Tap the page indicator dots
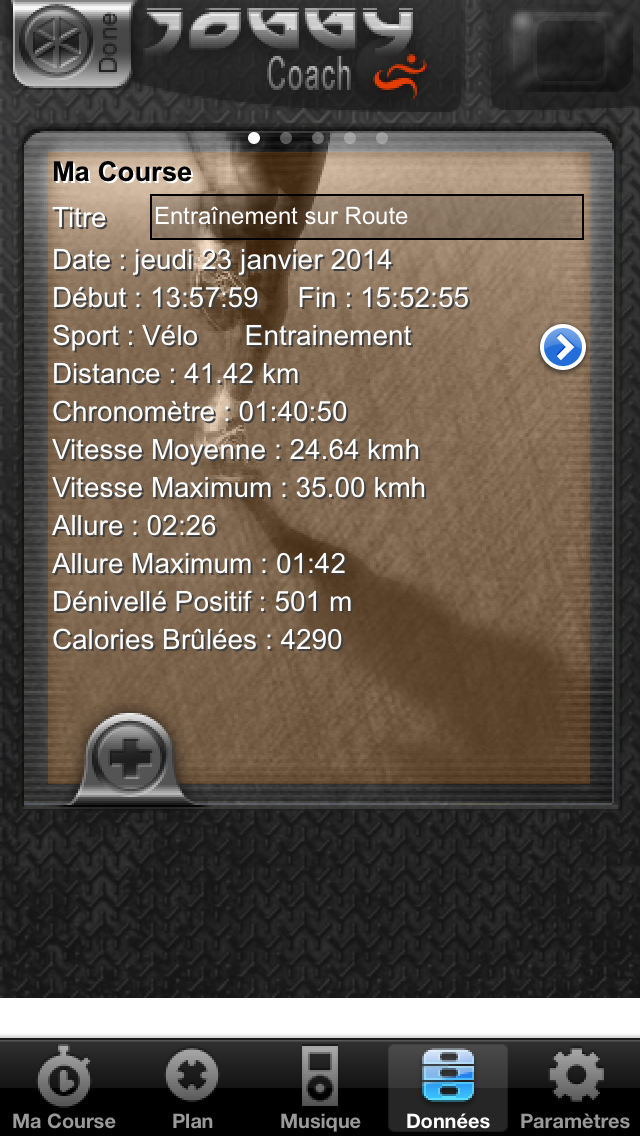This screenshot has height=1136, width=640. (x=318, y=138)
